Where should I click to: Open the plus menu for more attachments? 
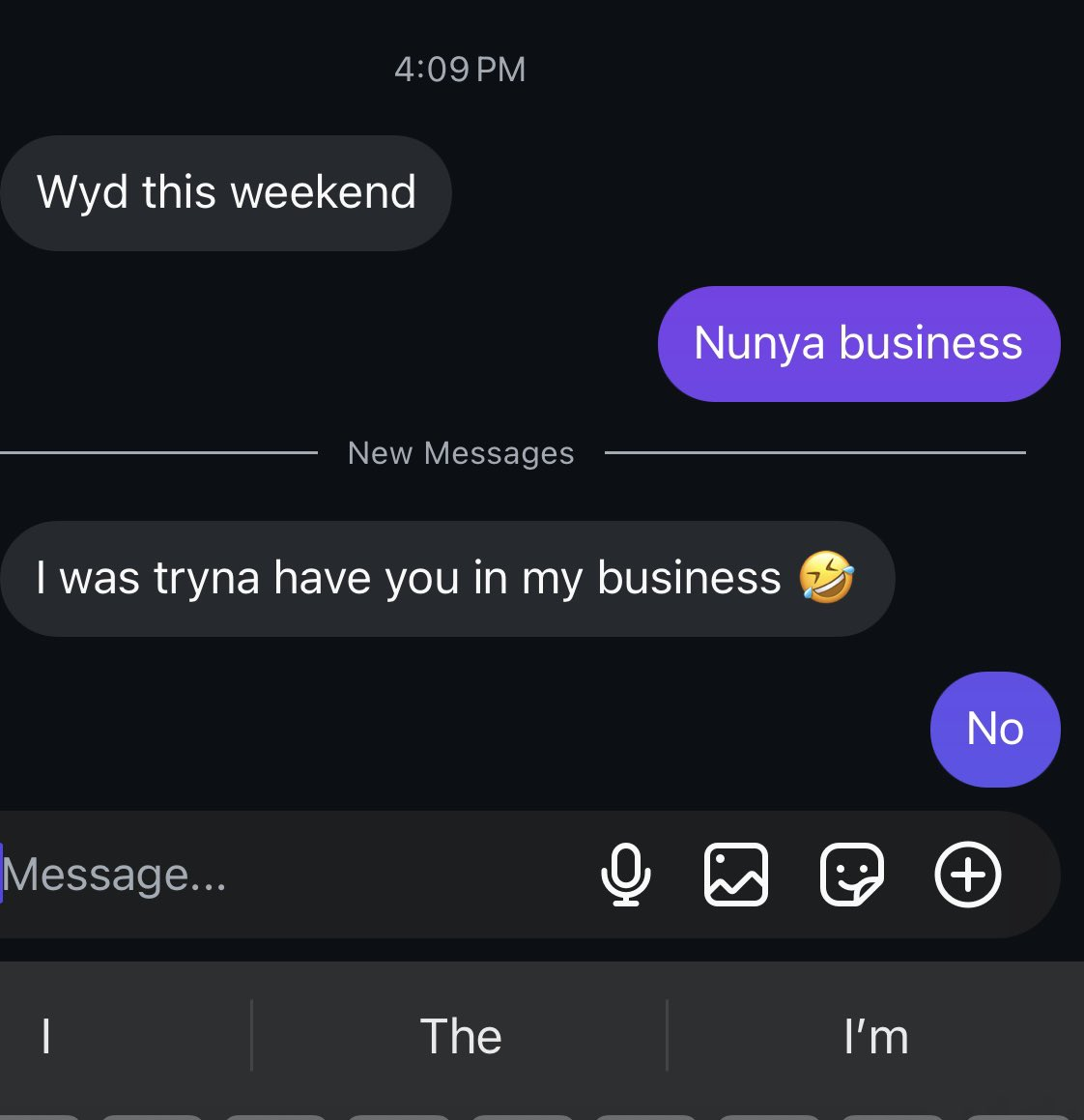coord(967,875)
